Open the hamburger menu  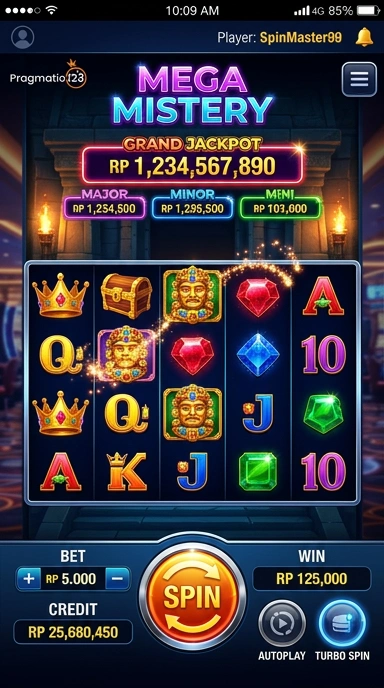(x=359, y=79)
